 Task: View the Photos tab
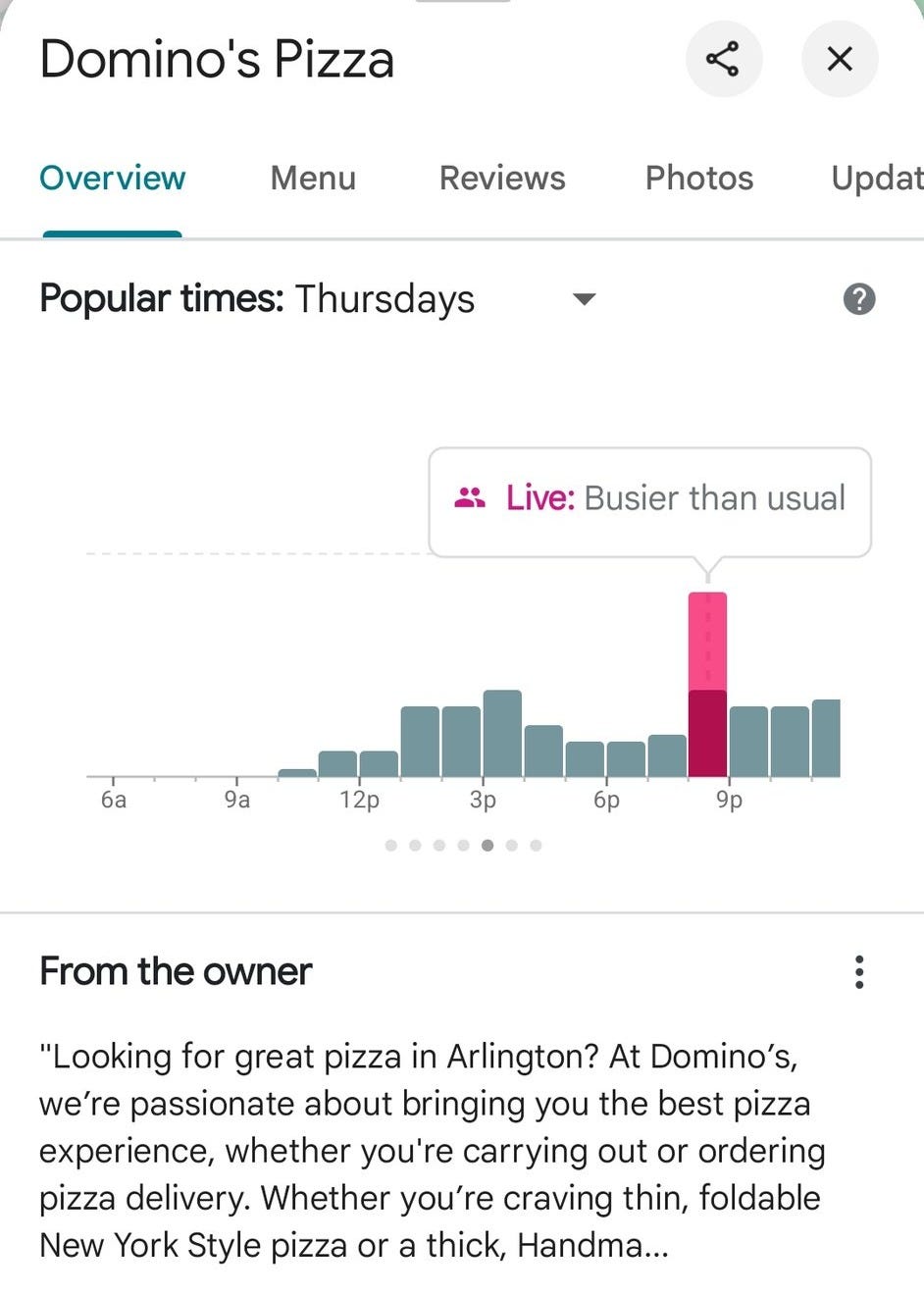(698, 178)
